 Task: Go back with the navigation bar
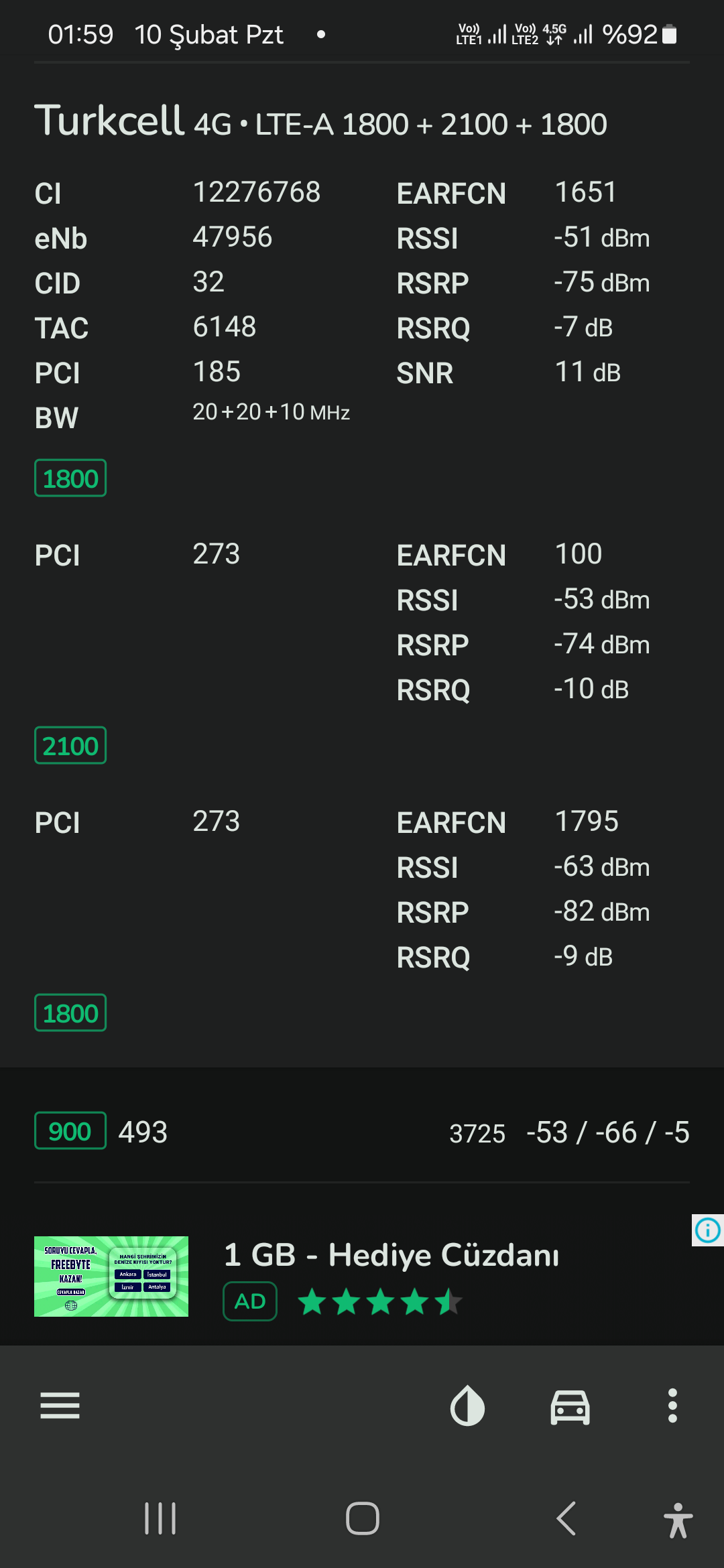(566, 1518)
